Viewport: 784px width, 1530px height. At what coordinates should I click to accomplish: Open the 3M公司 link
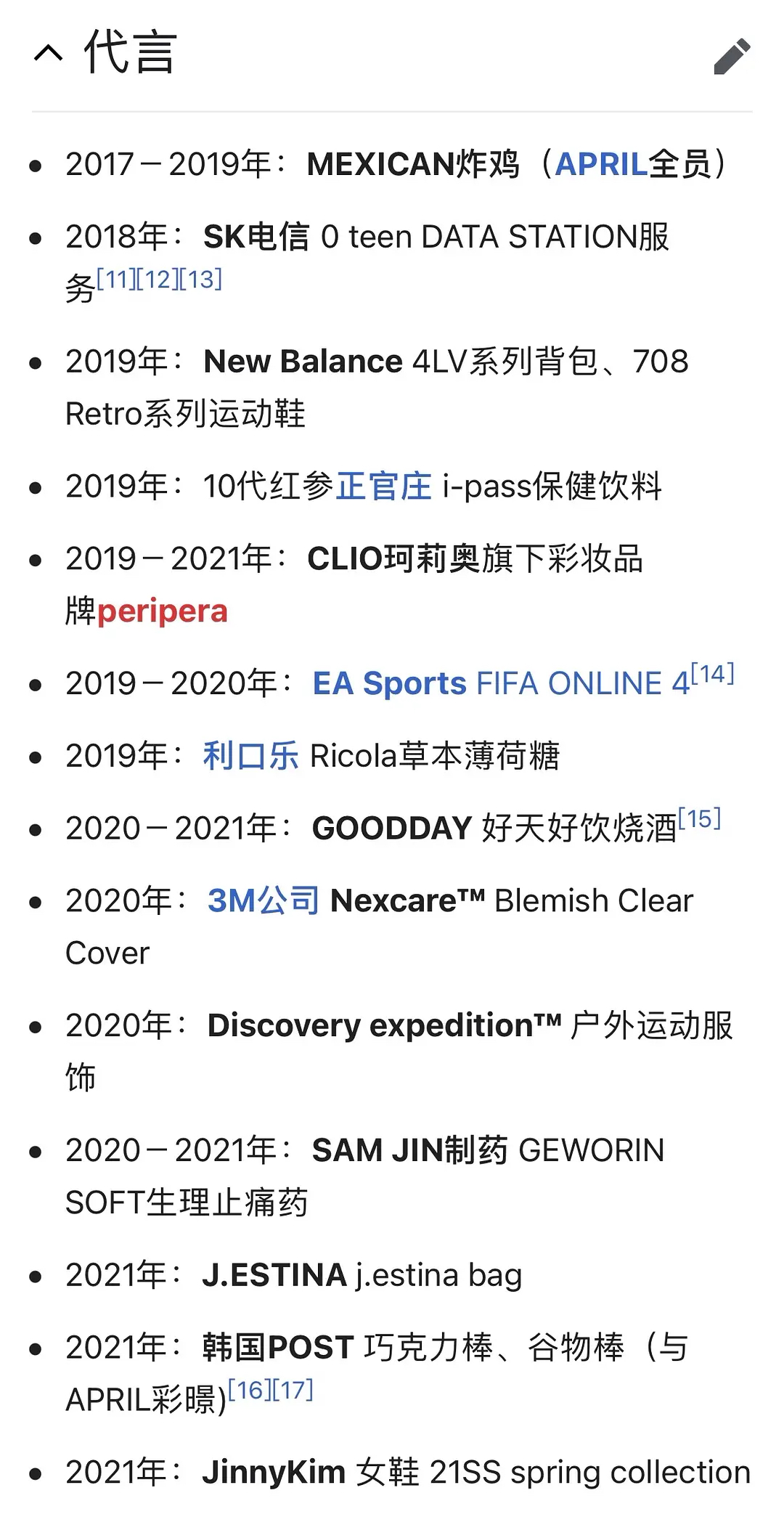[263, 900]
